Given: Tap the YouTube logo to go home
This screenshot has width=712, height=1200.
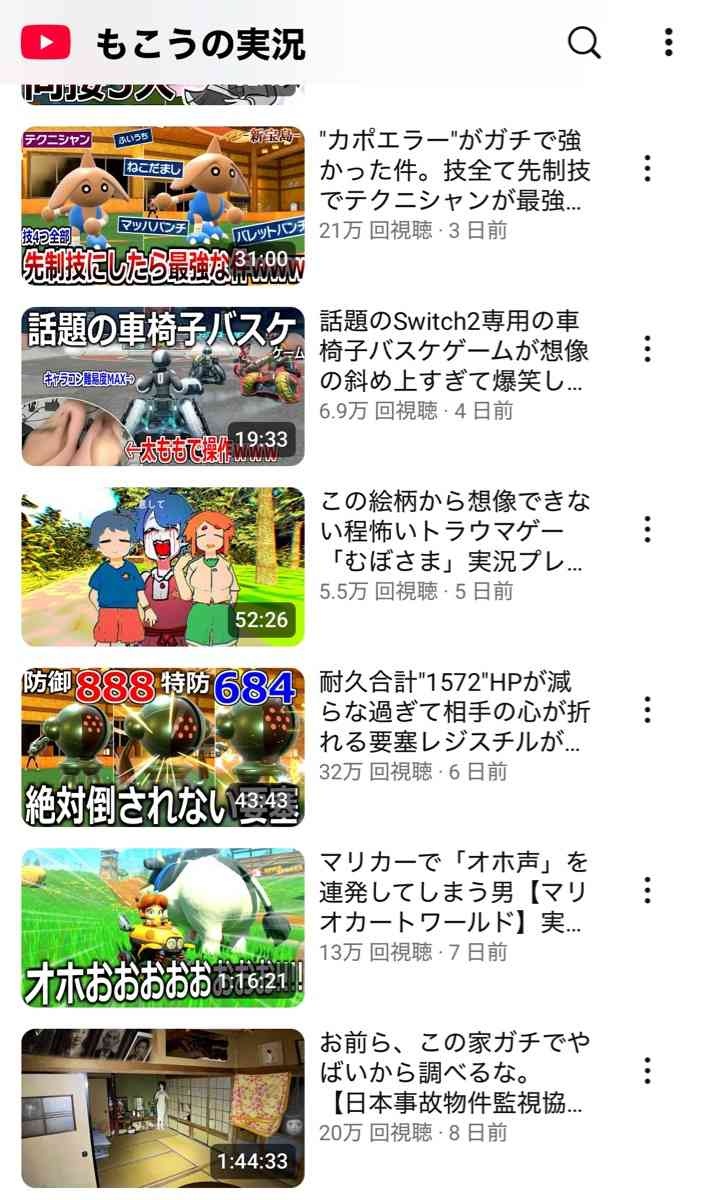Looking at the screenshot, I should point(45,43).
